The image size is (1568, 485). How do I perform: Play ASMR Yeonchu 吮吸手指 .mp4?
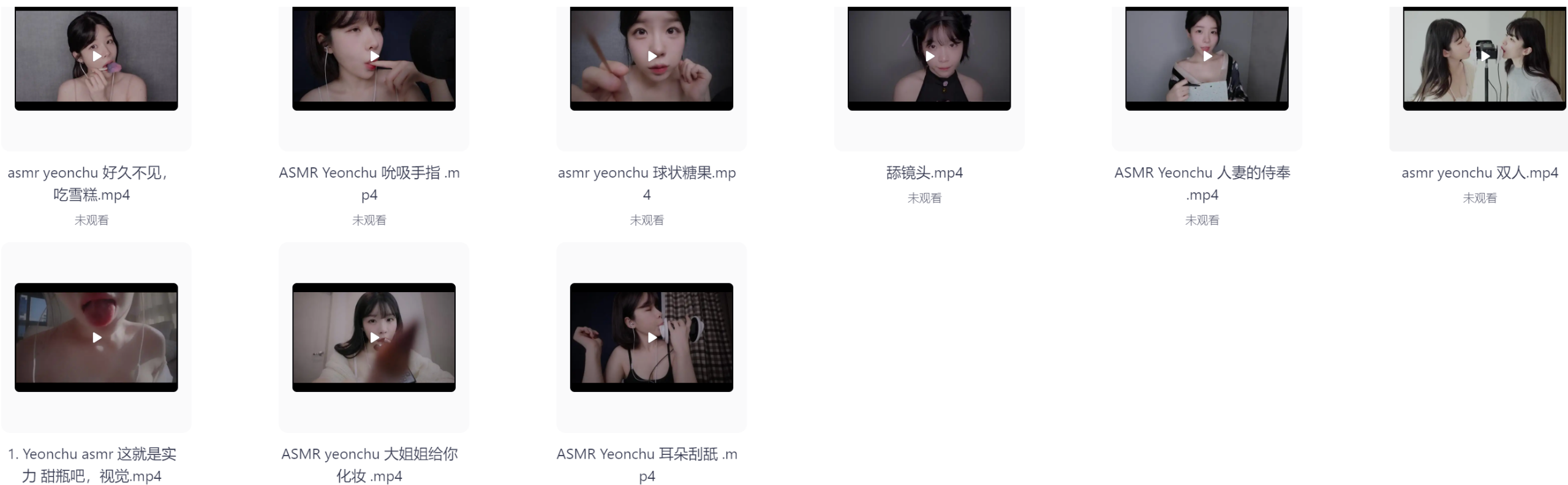(x=374, y=56)
